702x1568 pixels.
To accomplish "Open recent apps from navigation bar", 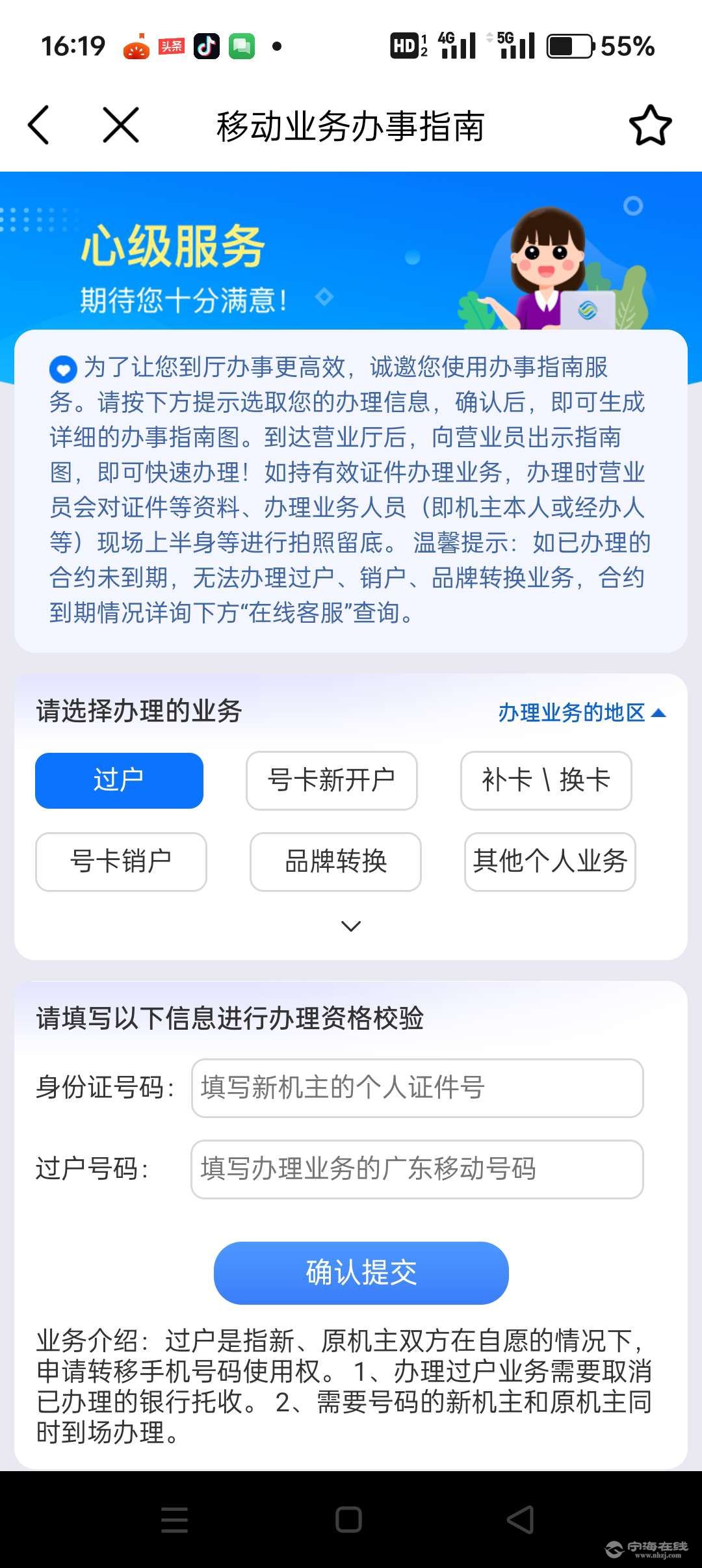I will [174, 1519].
